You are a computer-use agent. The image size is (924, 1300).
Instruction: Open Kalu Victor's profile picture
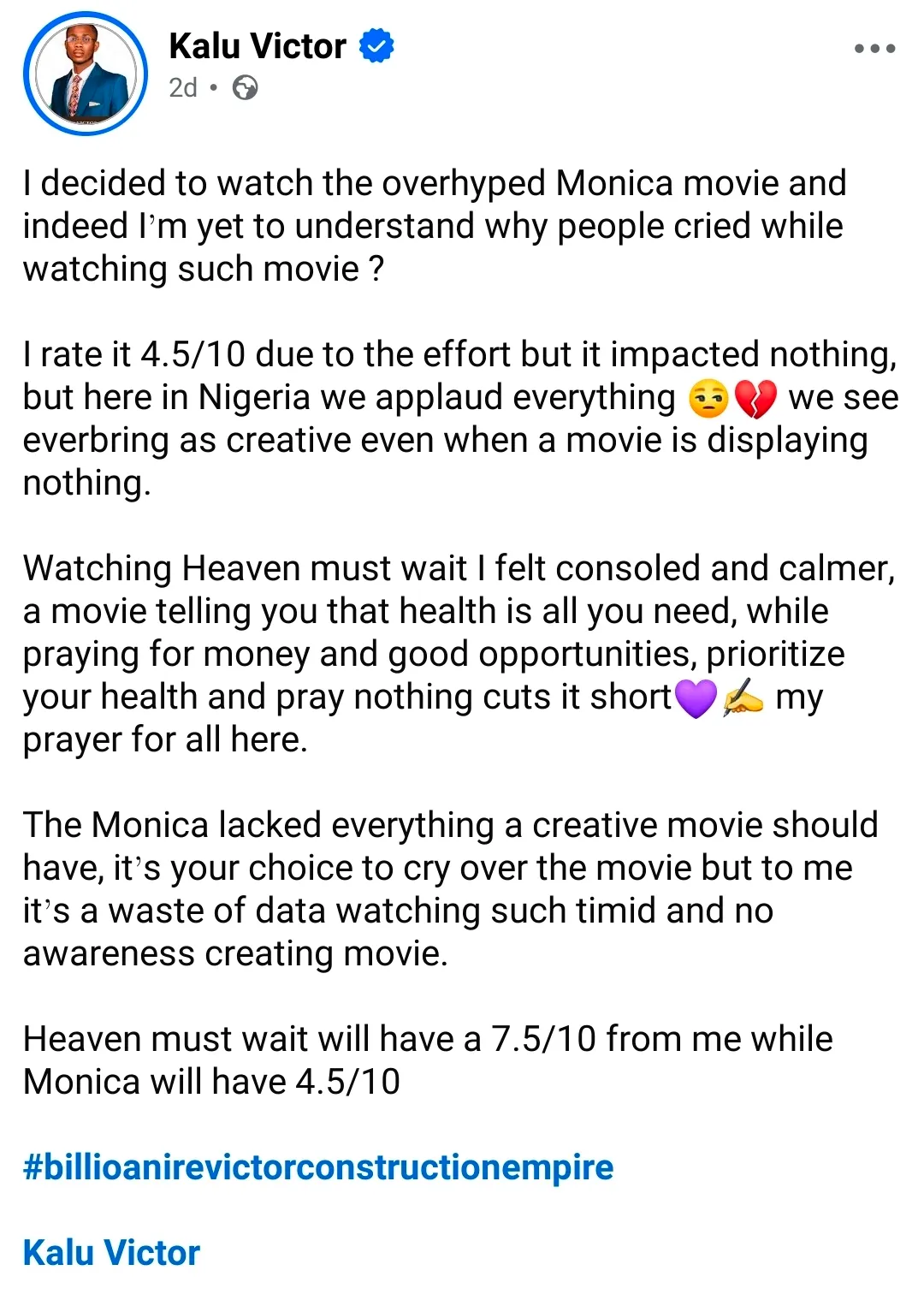click(x=86, y=74)
